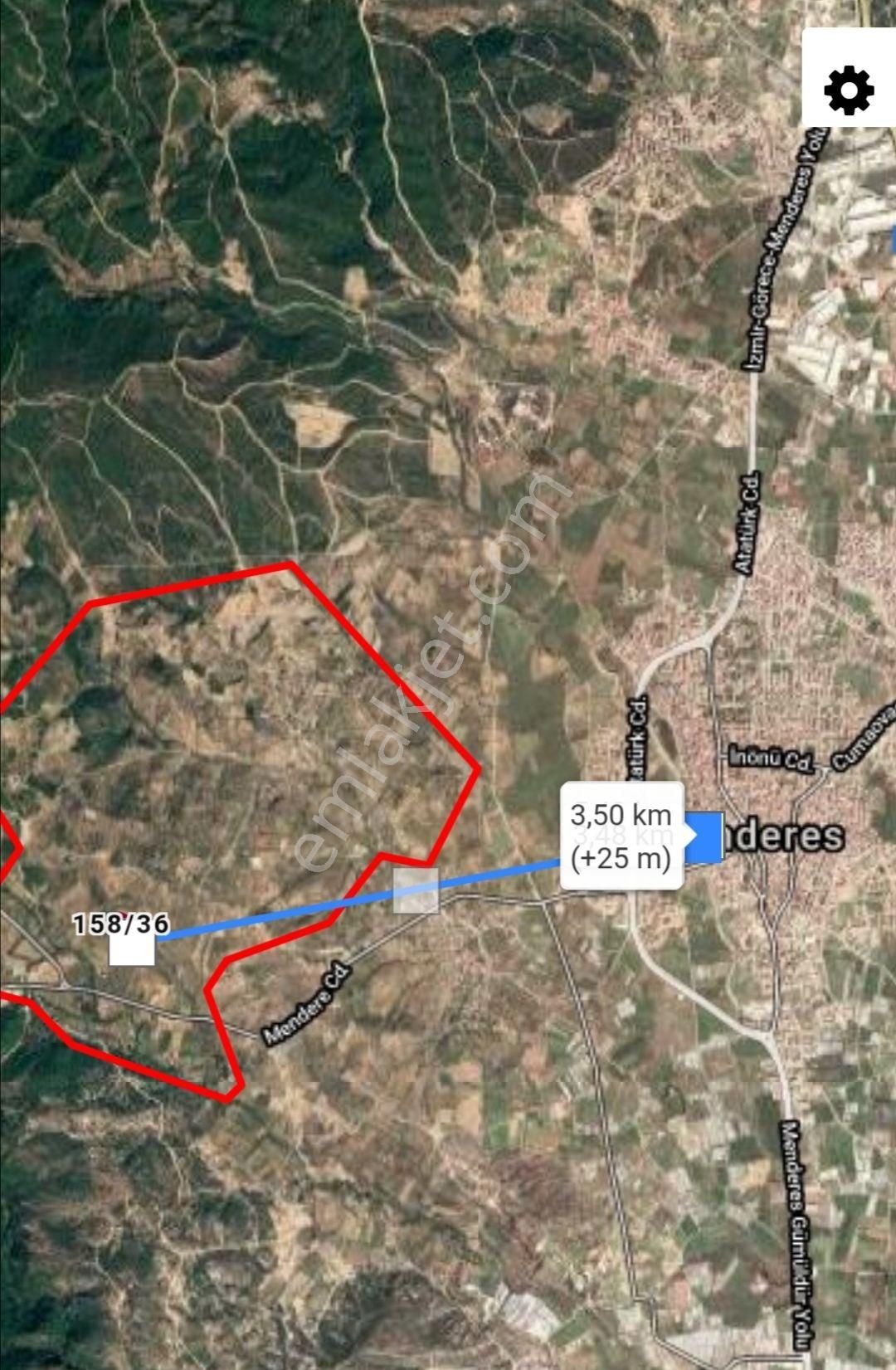This screenshot has width=896, height=1370.
Task: Open the settings gear icon
Action: pyautogui.click(x=849, y=90)
